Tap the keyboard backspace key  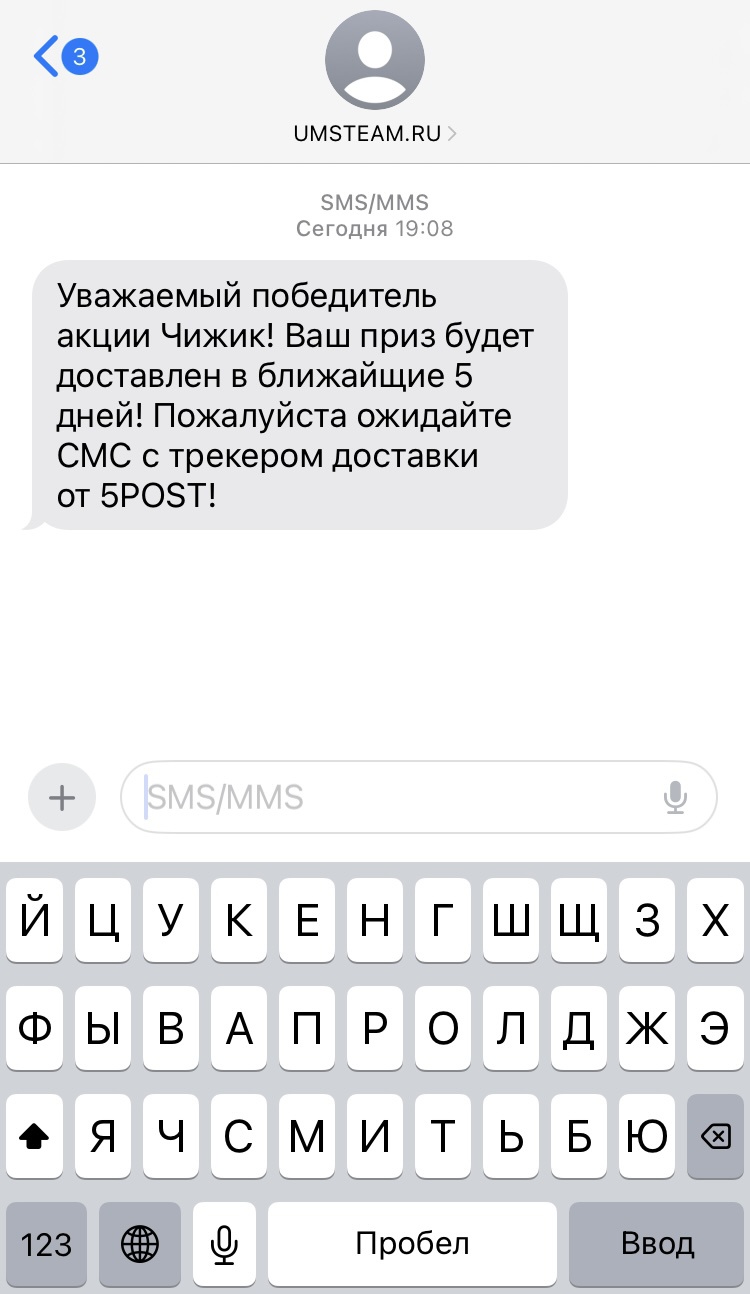point(715,1136)
